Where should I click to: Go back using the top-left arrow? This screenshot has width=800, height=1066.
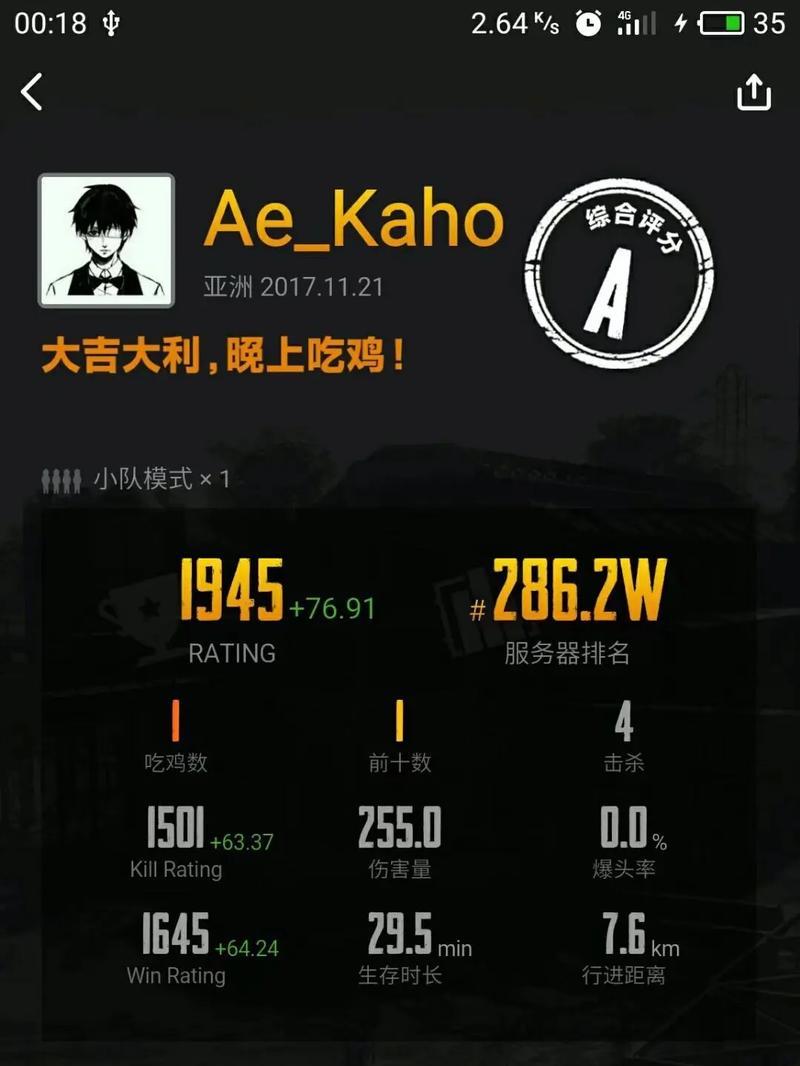[x=32, y=92]
